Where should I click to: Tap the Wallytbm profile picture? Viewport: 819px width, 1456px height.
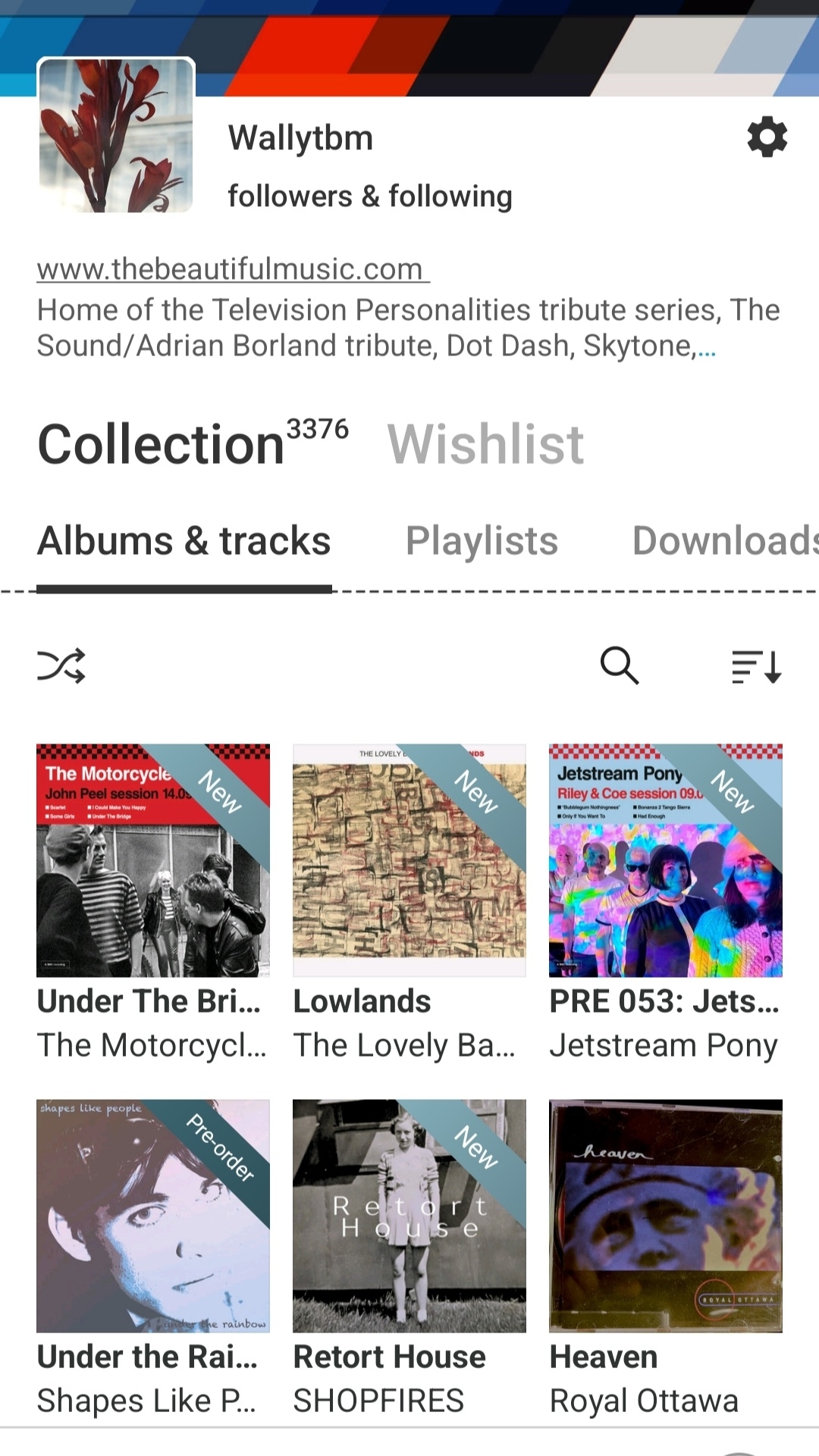coord(116,136)
